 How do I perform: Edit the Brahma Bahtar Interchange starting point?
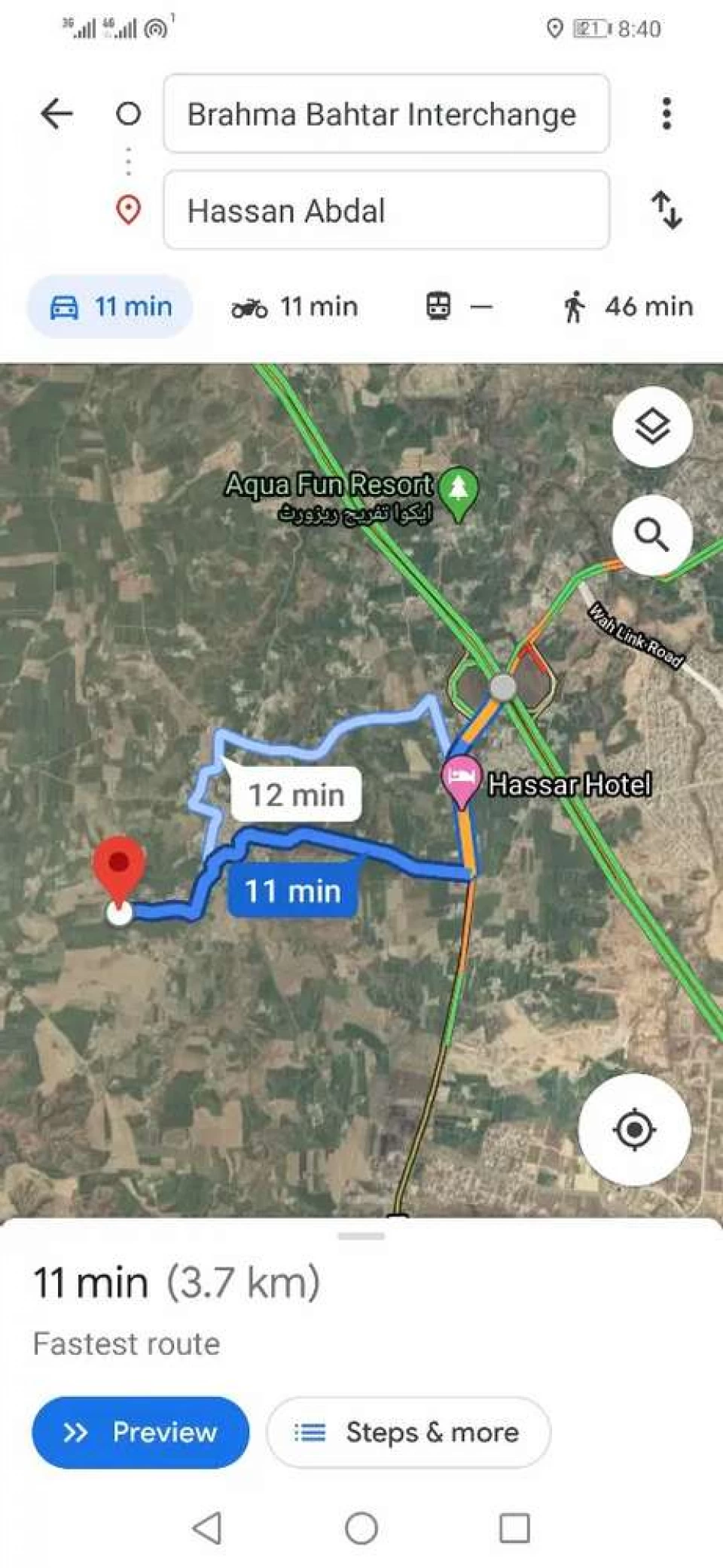[x=386, y=114]
